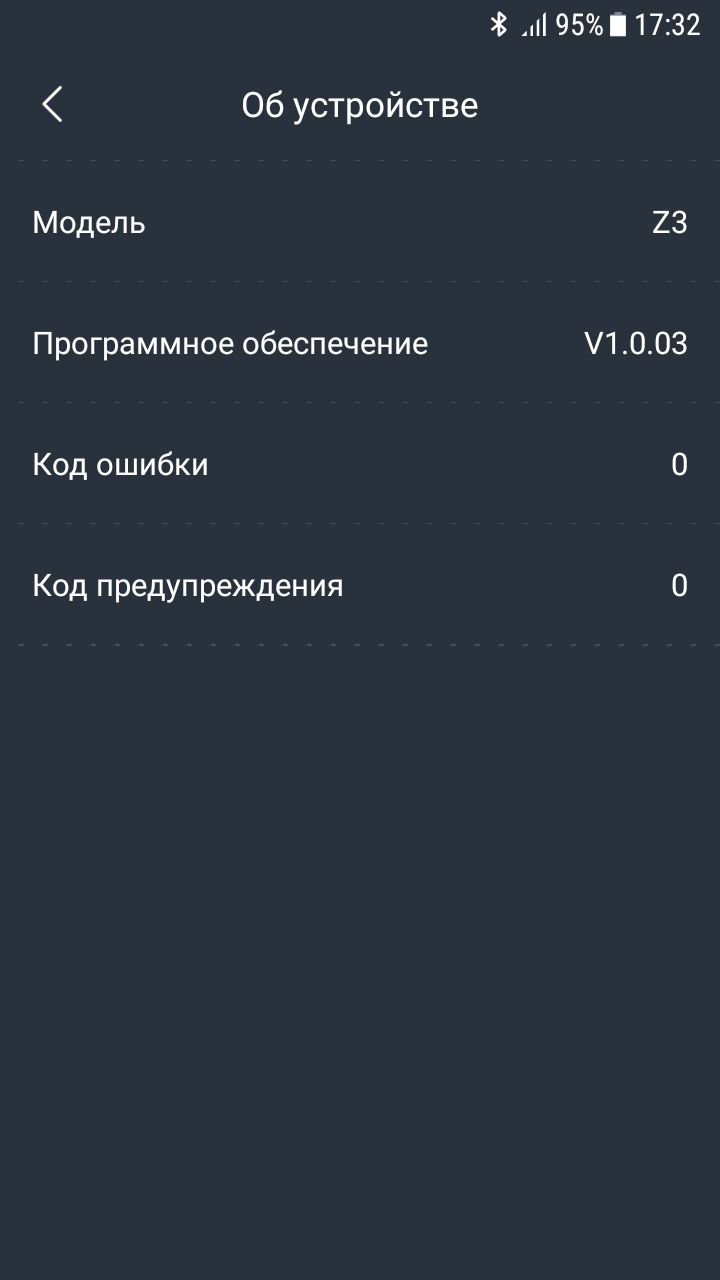This screenshot has width=720, height=1280.
Task: Go back from the device info screen
Action: pyautogui.click(x=53, y=104)
